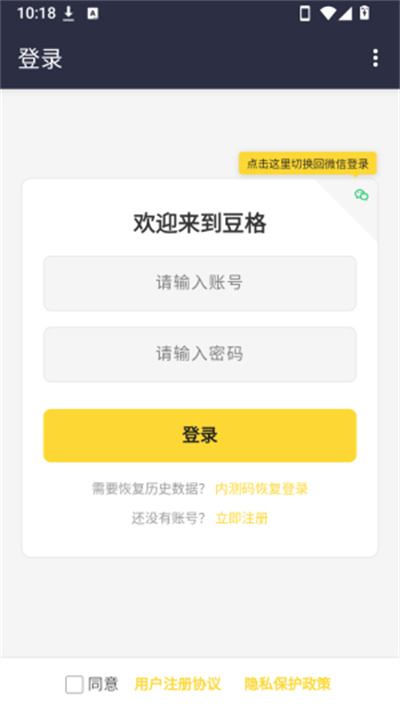Image resolution: width=400 pixels, height=710 pixels.
Task: Tap the yellow 登录 button
Action: coord(200,435)
